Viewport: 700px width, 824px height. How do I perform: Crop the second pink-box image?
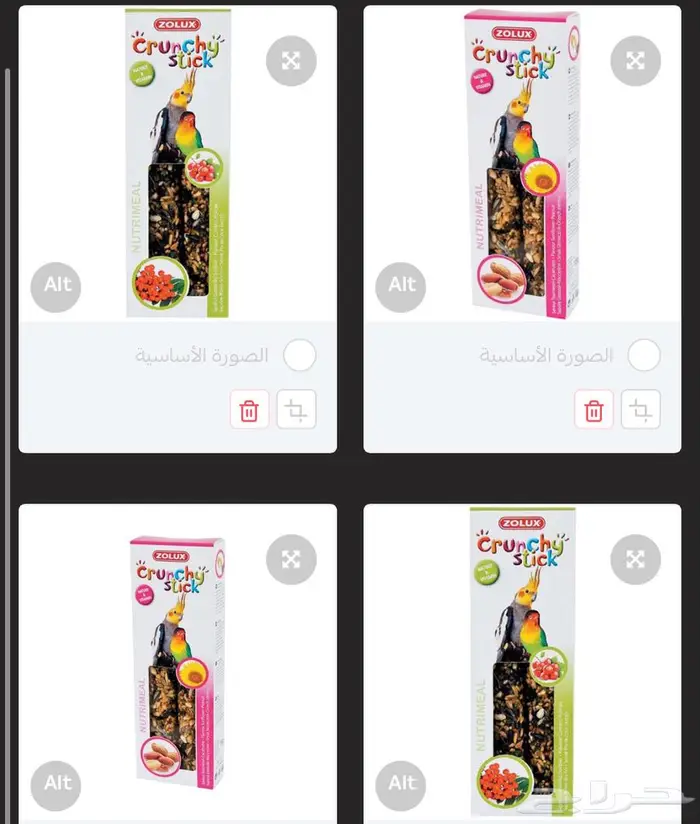coord(640,410)
